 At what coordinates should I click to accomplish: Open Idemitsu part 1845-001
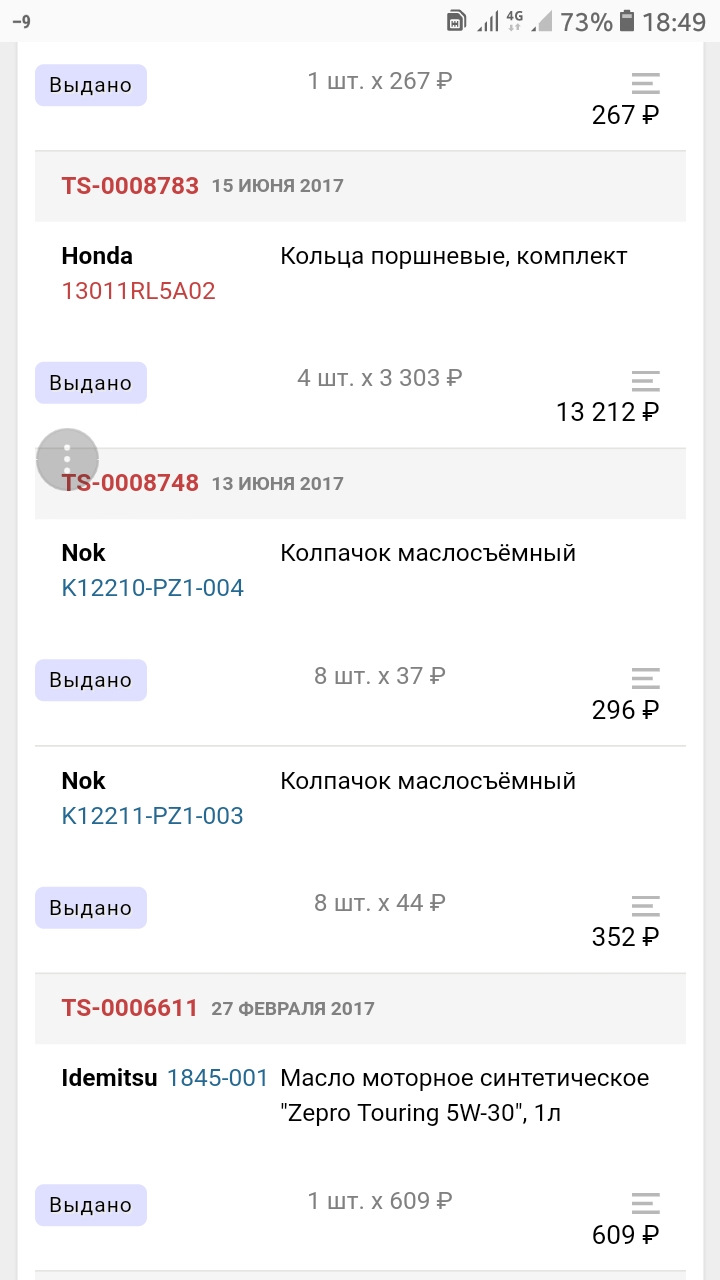pos(217,1078)
